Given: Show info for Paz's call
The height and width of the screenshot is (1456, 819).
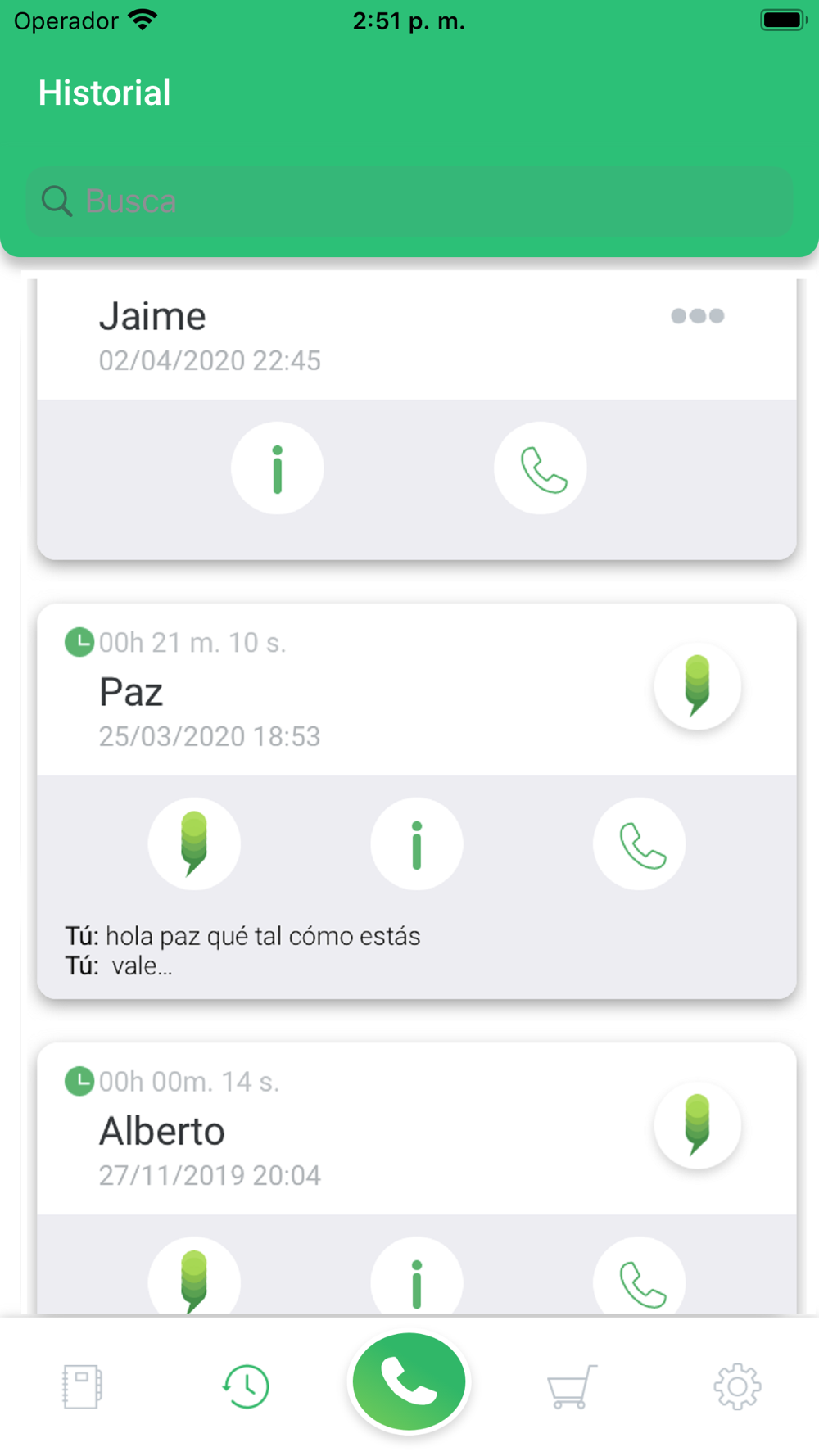Looking at the screenshot, I should pos(417,843).
